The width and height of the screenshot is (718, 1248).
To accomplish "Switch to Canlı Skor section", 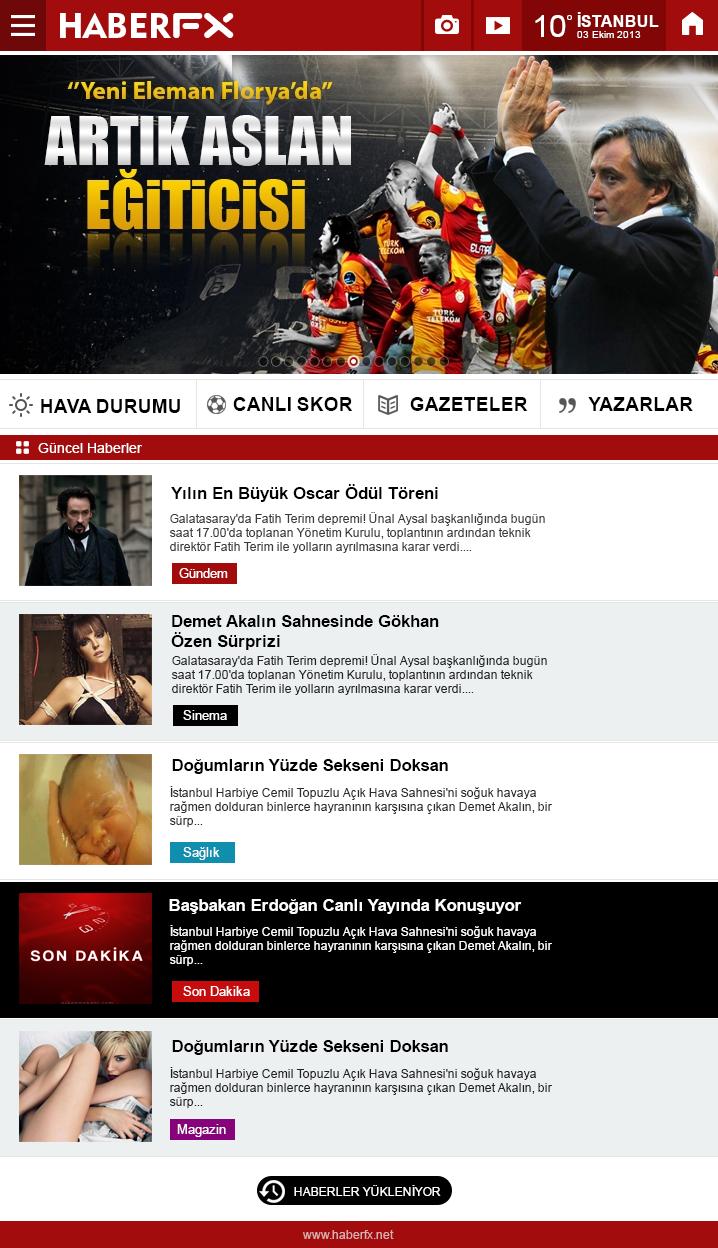I will click(x=280, y=404).
